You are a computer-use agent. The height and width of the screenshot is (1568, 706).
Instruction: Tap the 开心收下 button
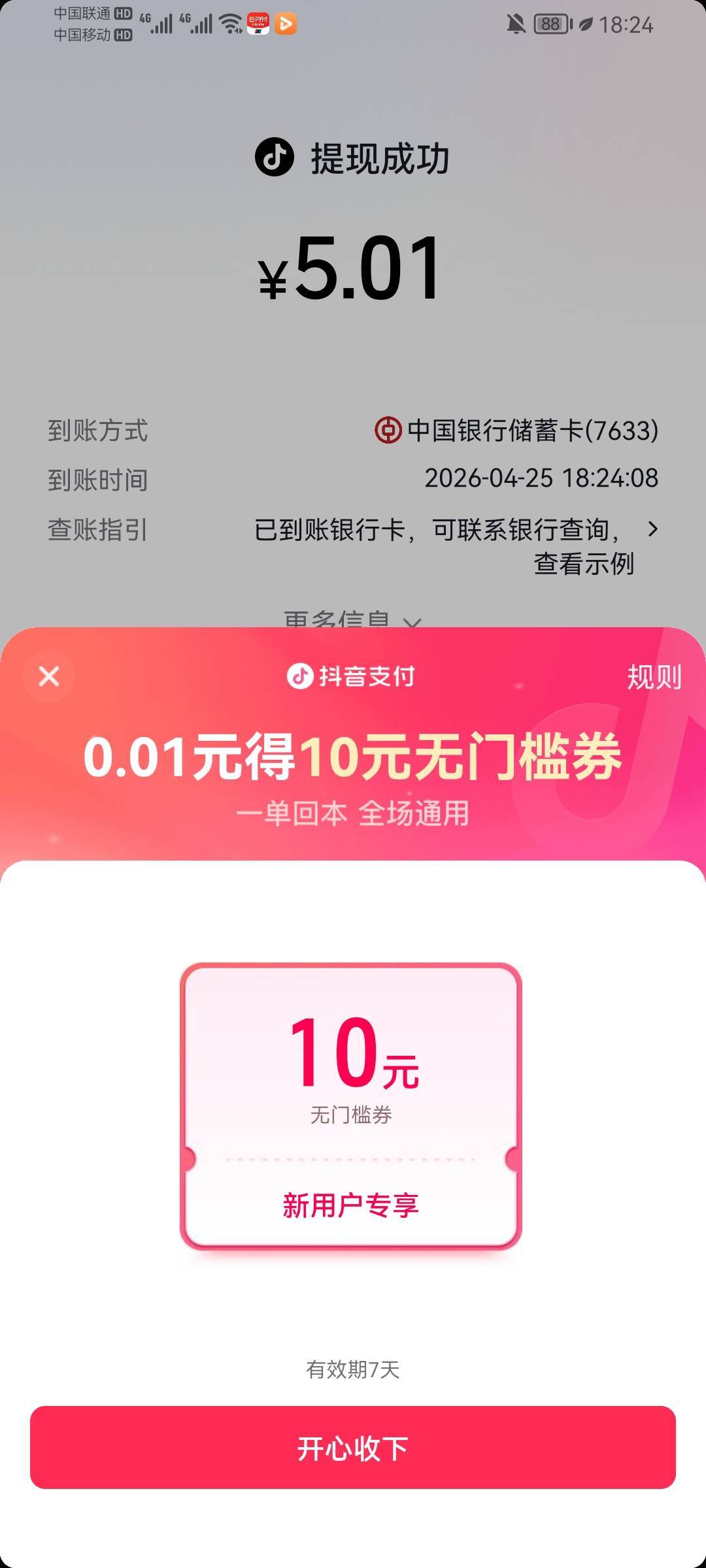(x=353, y=1448)
